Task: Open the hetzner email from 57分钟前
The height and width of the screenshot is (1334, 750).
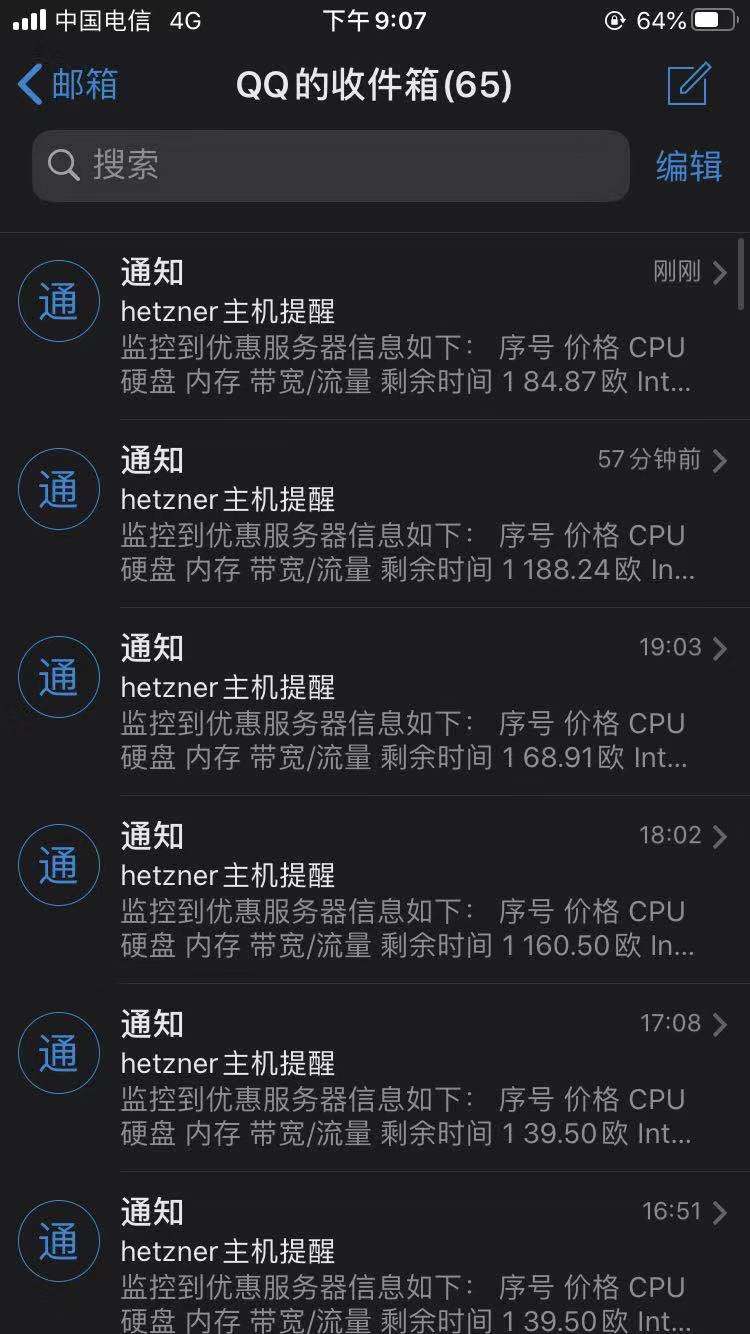Action: click(400, 514)
